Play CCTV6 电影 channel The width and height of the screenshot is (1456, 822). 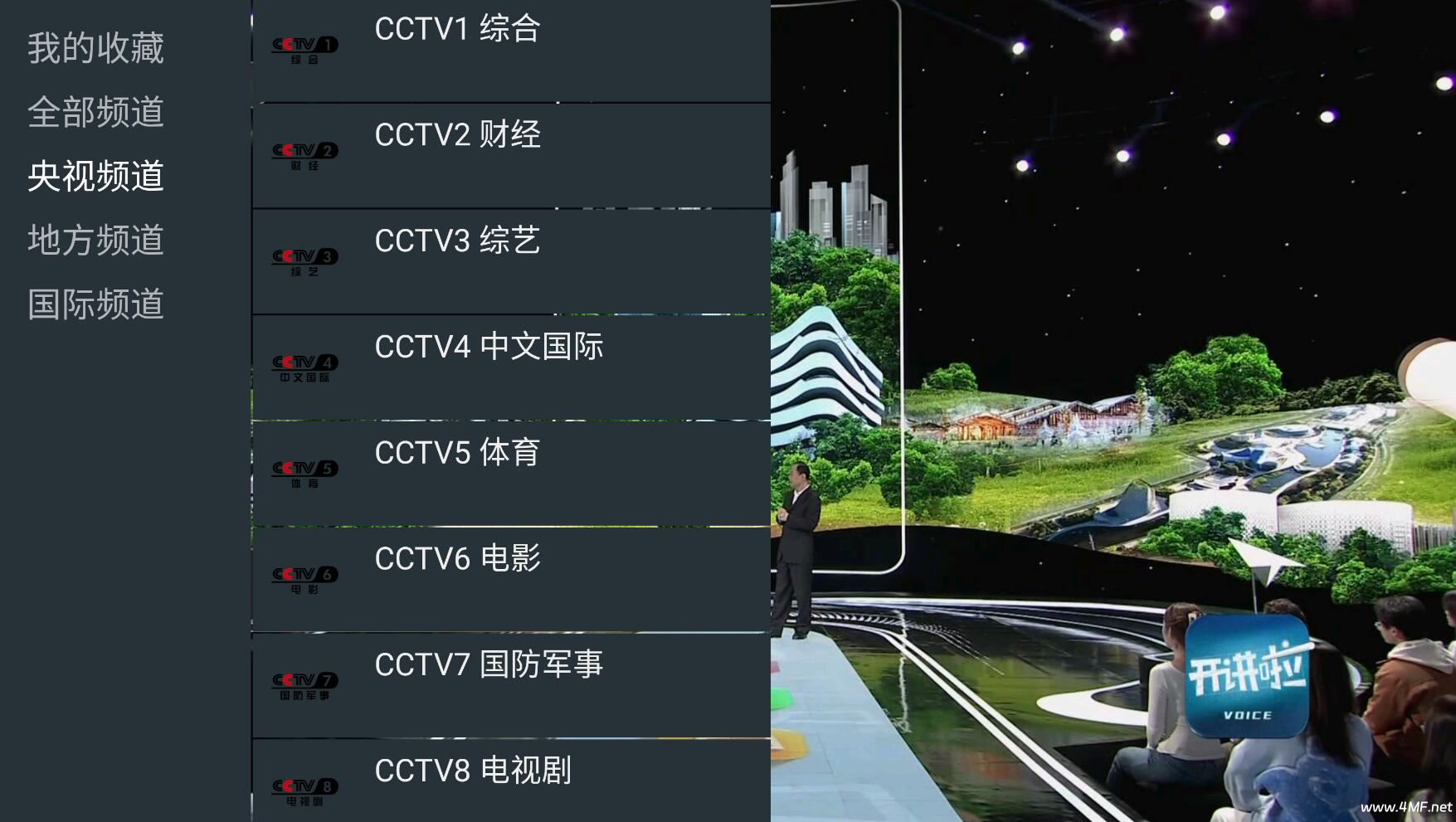tap(510, 579)
